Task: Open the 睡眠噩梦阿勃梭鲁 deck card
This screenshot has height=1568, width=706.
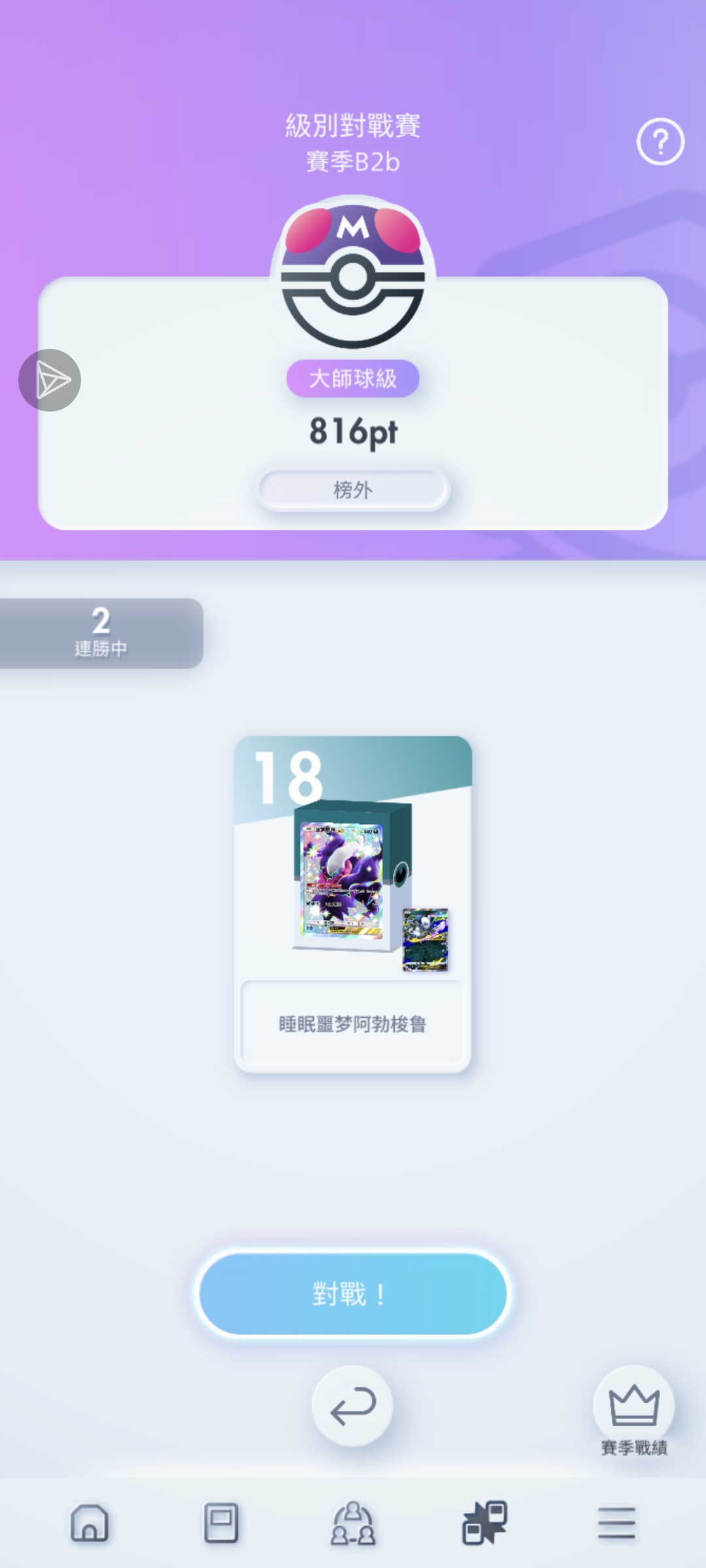Action: coord(353,904)
